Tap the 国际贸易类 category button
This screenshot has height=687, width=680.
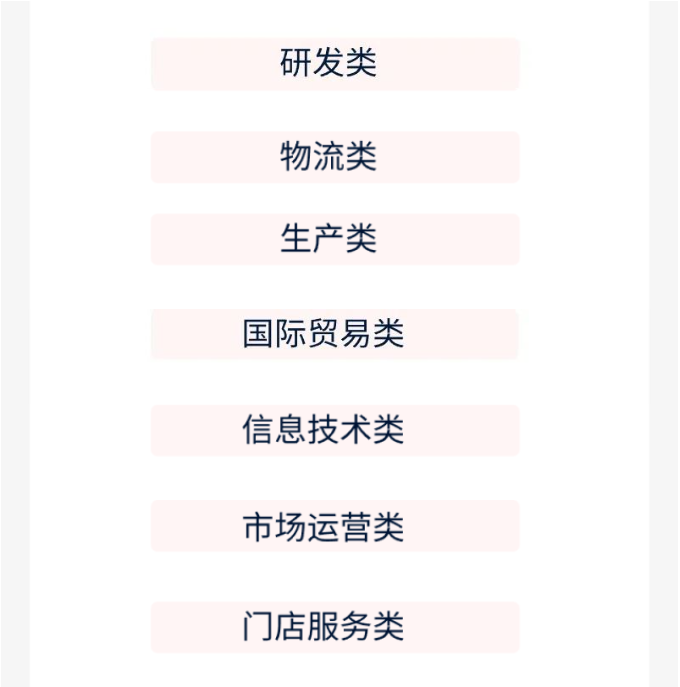point(335,334)
